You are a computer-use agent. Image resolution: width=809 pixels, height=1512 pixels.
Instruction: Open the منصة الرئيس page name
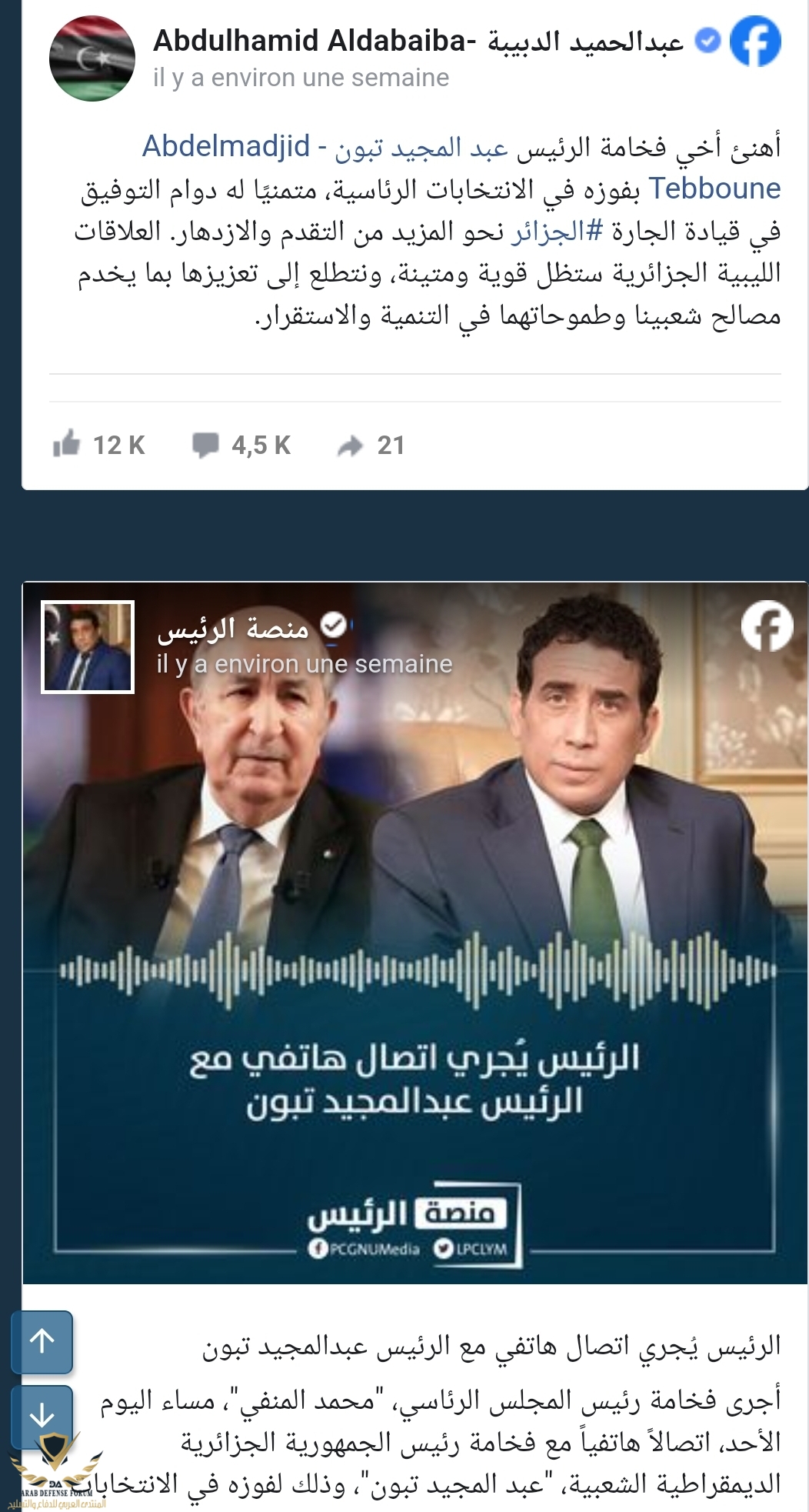click(233, 629)
